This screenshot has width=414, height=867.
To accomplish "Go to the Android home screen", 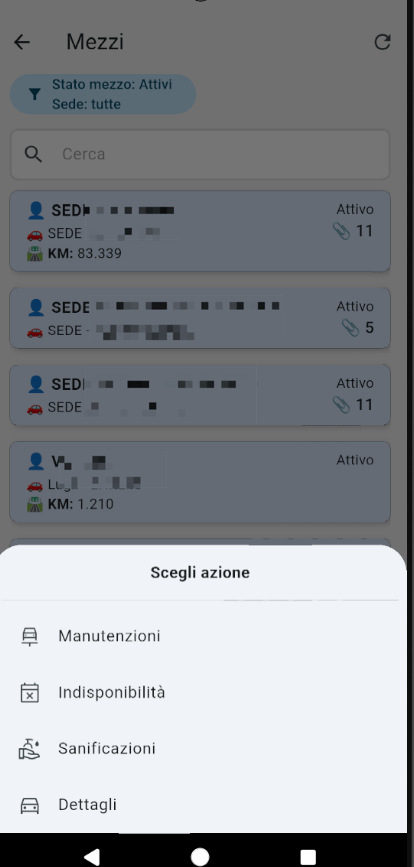I will tap(200, 856).
